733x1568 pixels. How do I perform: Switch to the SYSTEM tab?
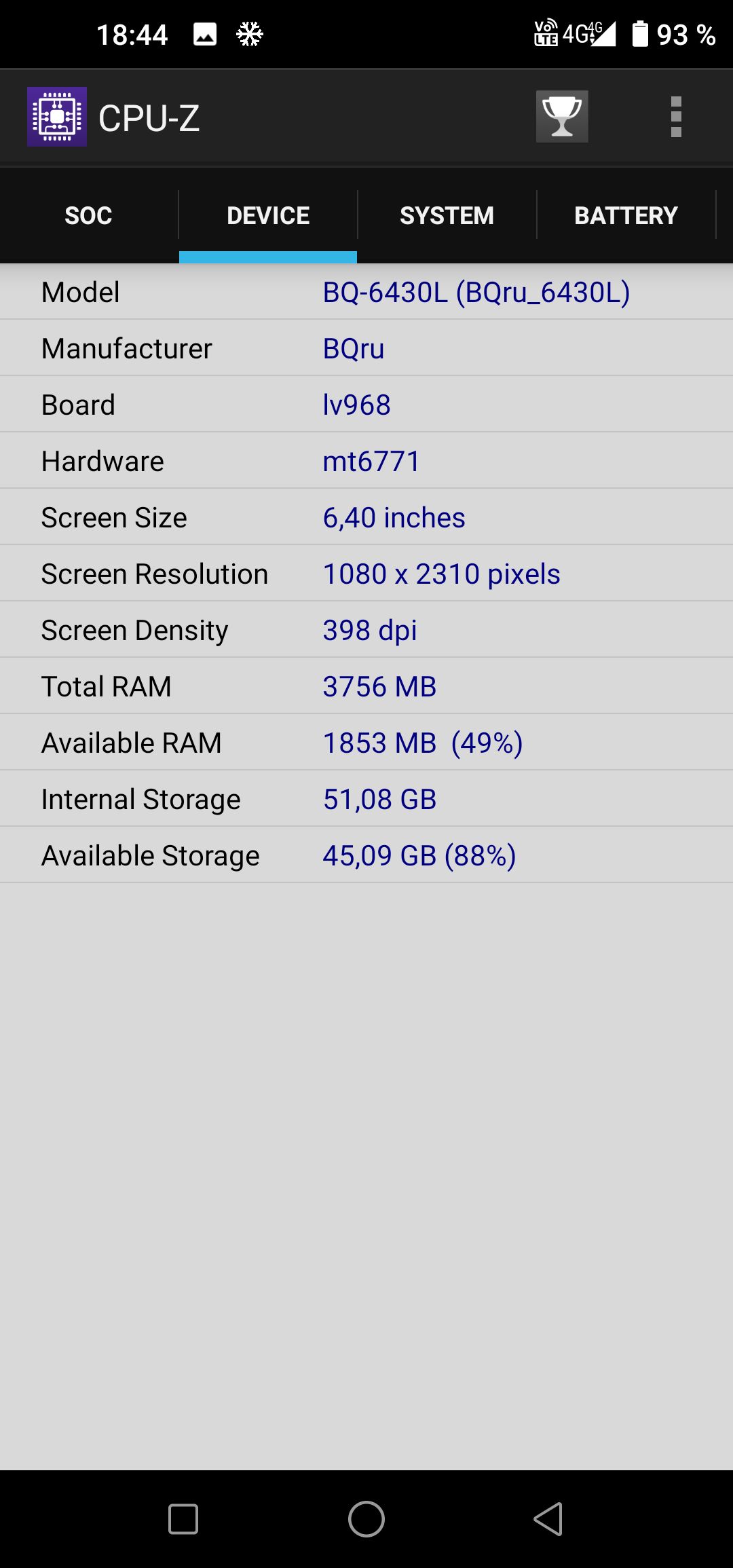pos(447,215)
